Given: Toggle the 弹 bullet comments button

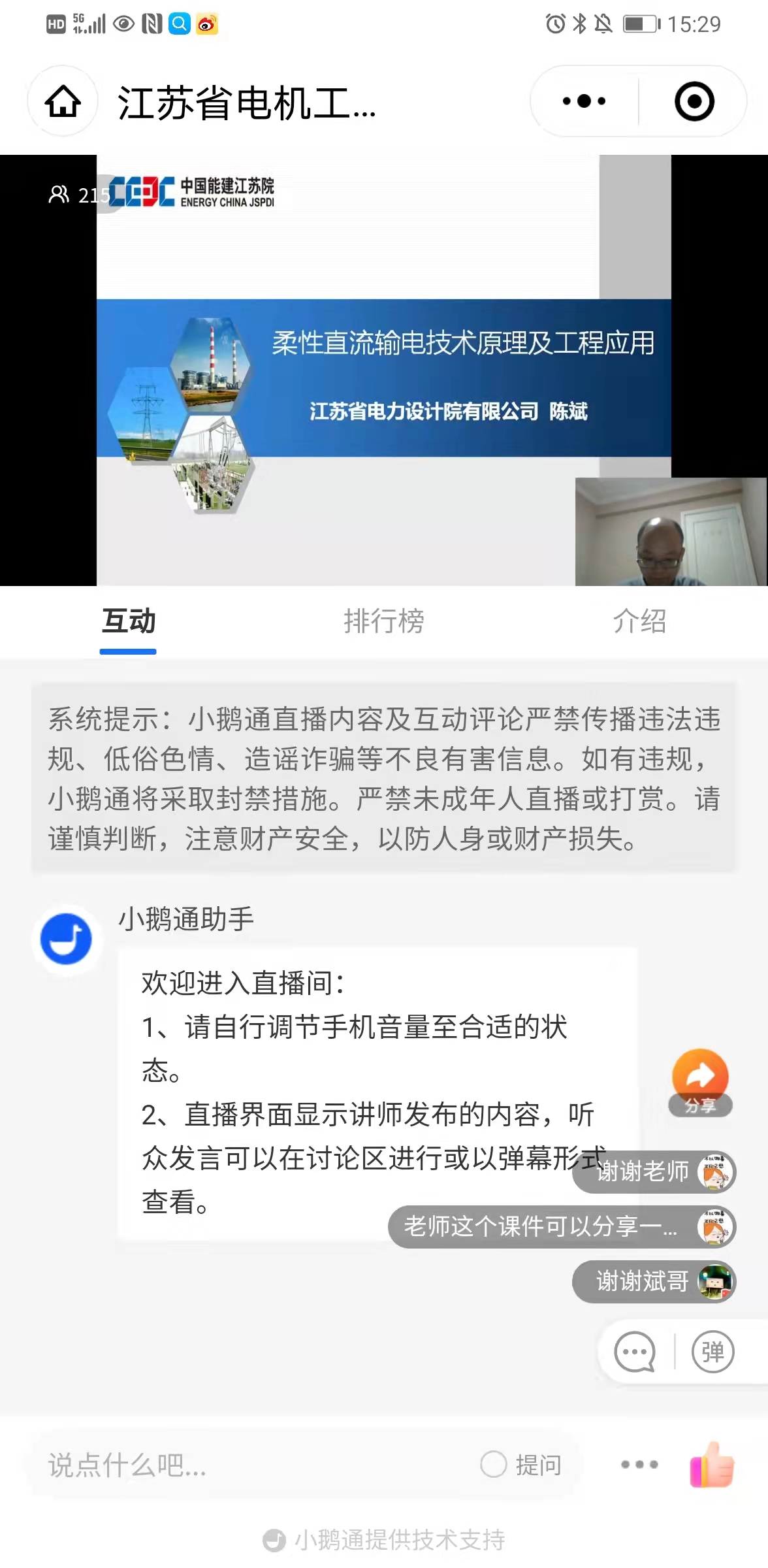Looking at the screenshot, I should point(712,1352).
